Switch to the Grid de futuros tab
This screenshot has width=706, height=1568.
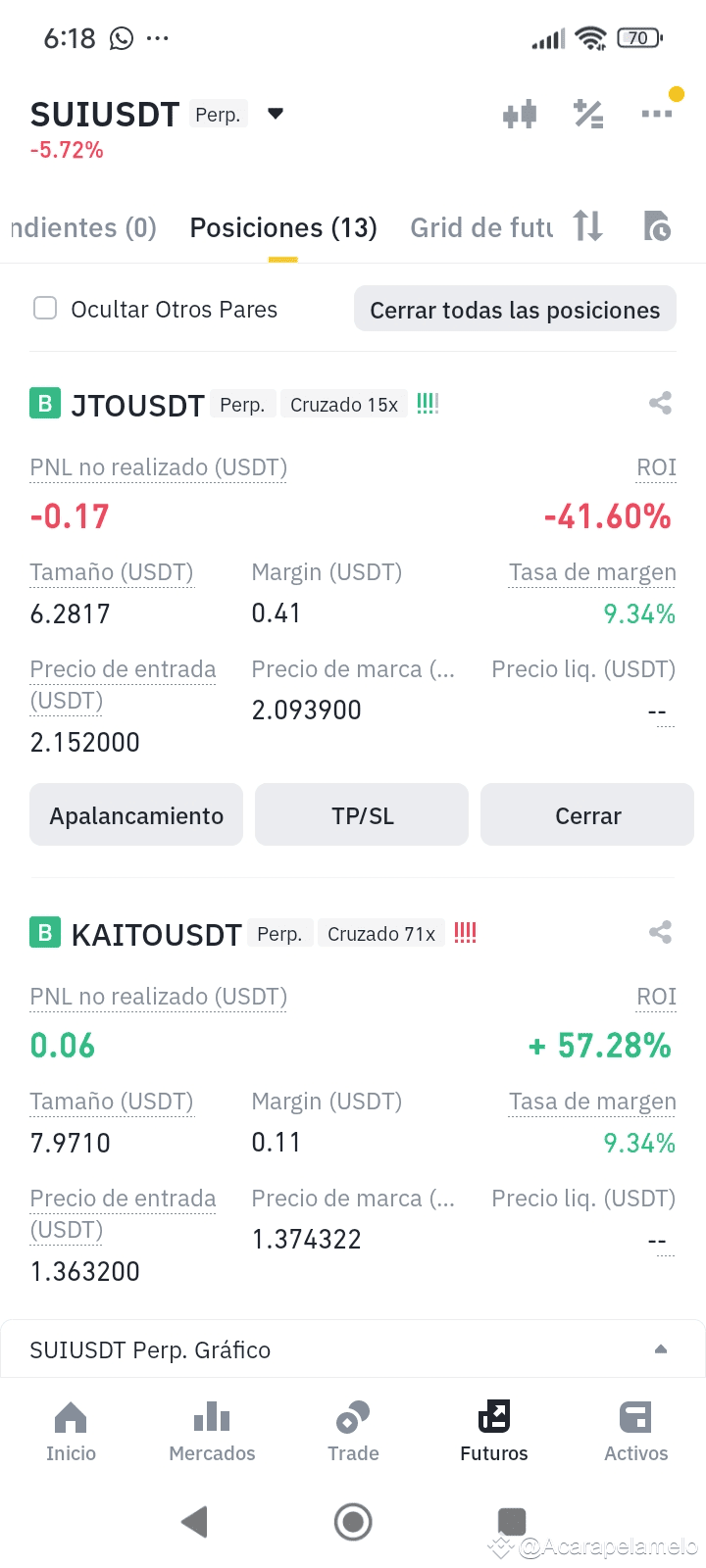[480, 228]
